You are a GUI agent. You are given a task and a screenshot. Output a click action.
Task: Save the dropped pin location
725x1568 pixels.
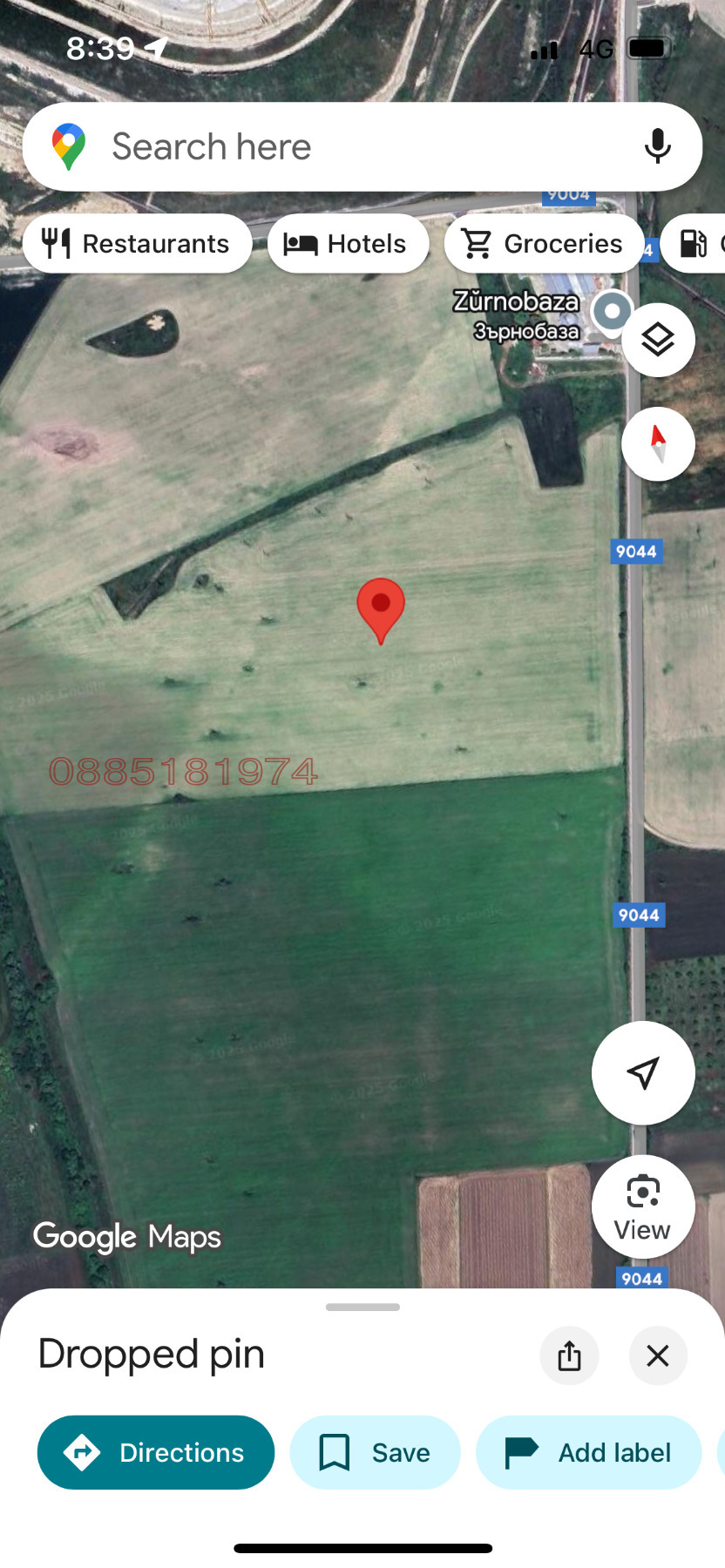375,1452
